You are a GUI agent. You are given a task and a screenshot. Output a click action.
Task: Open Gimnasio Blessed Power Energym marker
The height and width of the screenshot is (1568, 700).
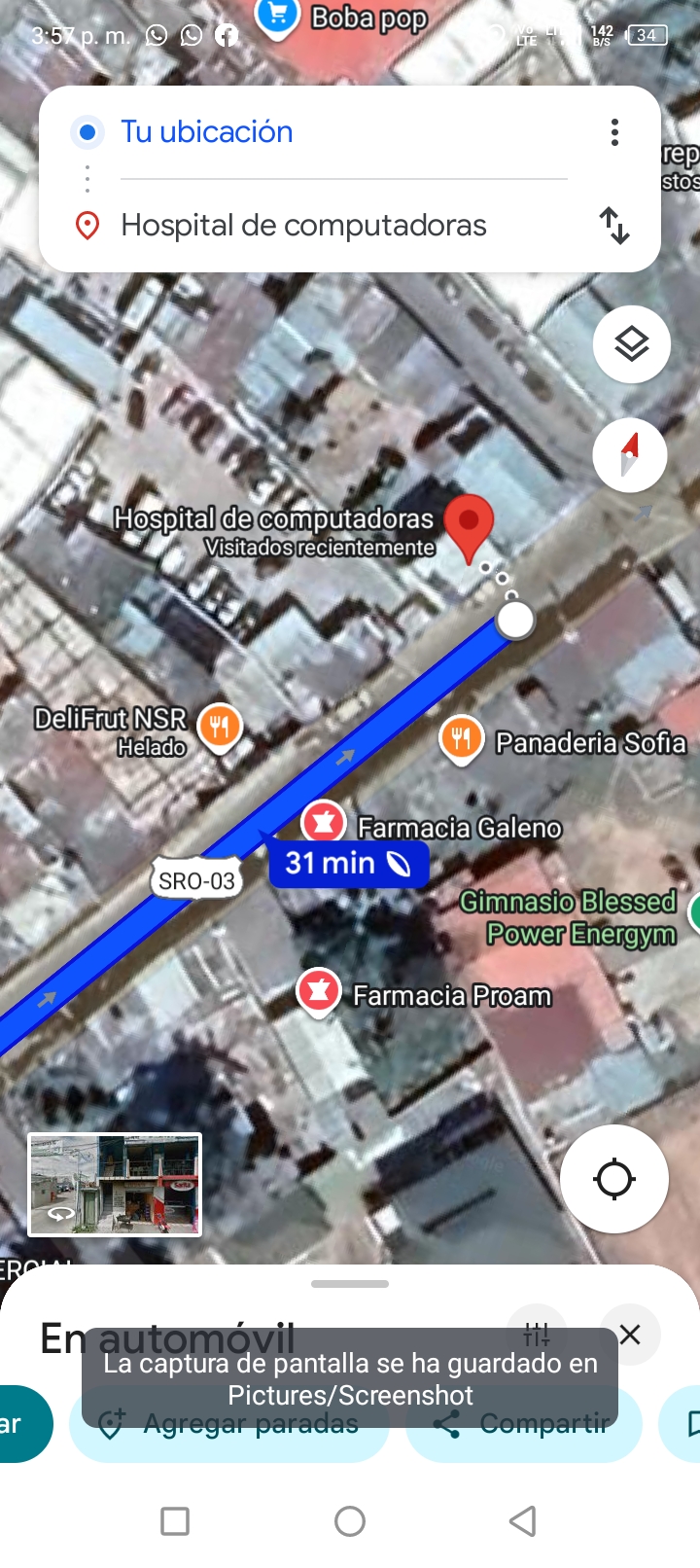pyautogui.click(x=568, y=917)
